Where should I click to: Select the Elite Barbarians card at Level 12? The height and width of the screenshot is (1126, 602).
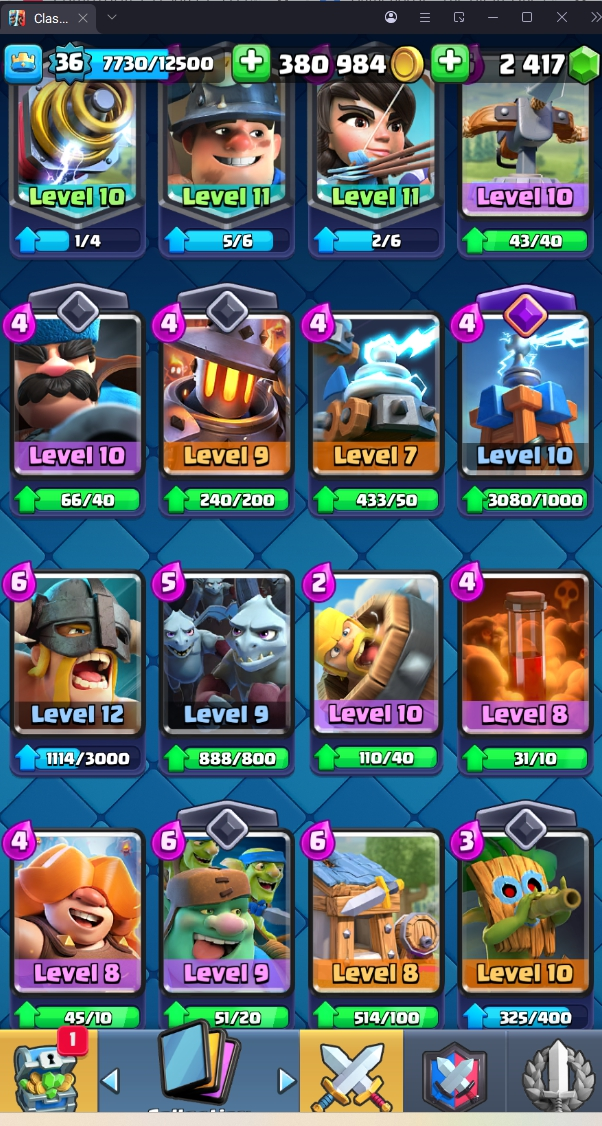click(x=77, y=660)
